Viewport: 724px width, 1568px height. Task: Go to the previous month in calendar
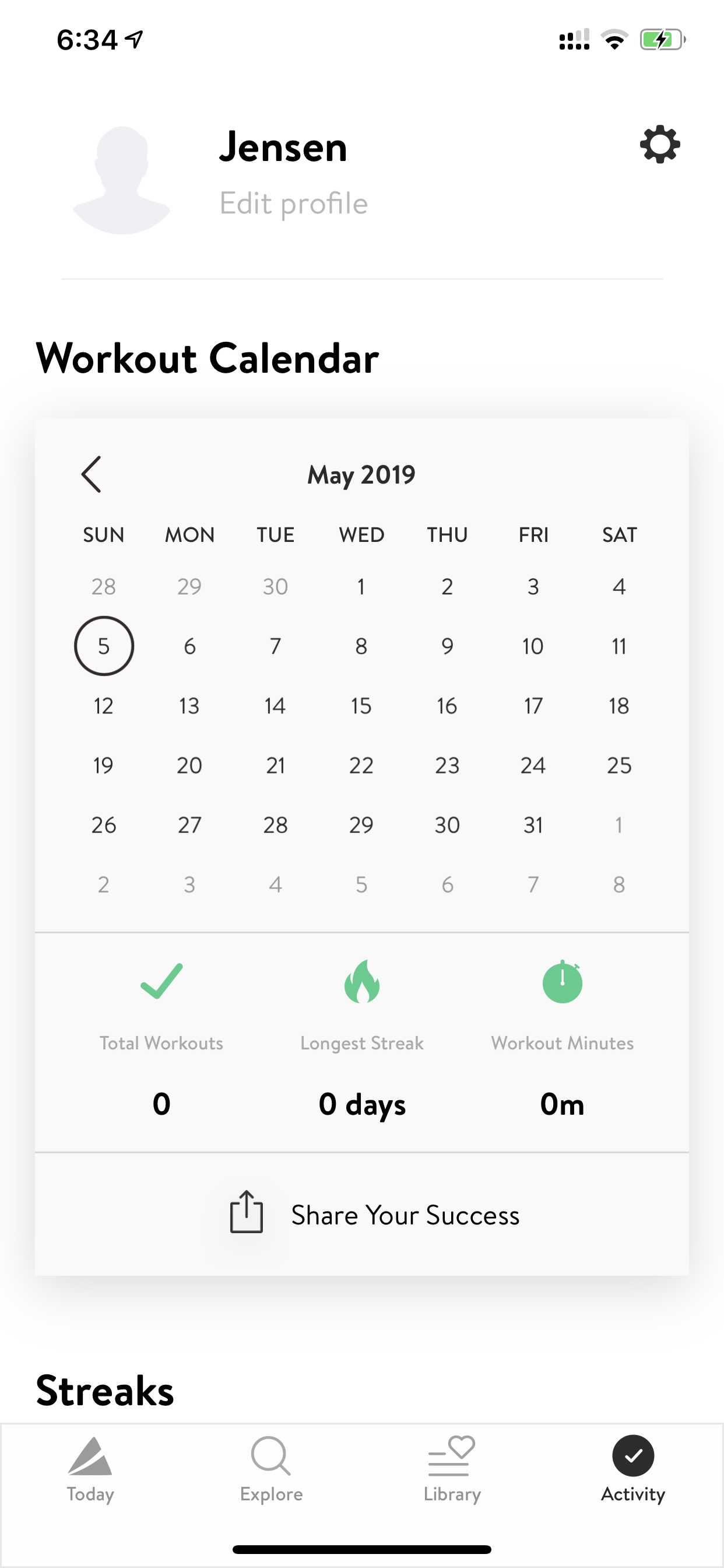[x=92, y=474]
